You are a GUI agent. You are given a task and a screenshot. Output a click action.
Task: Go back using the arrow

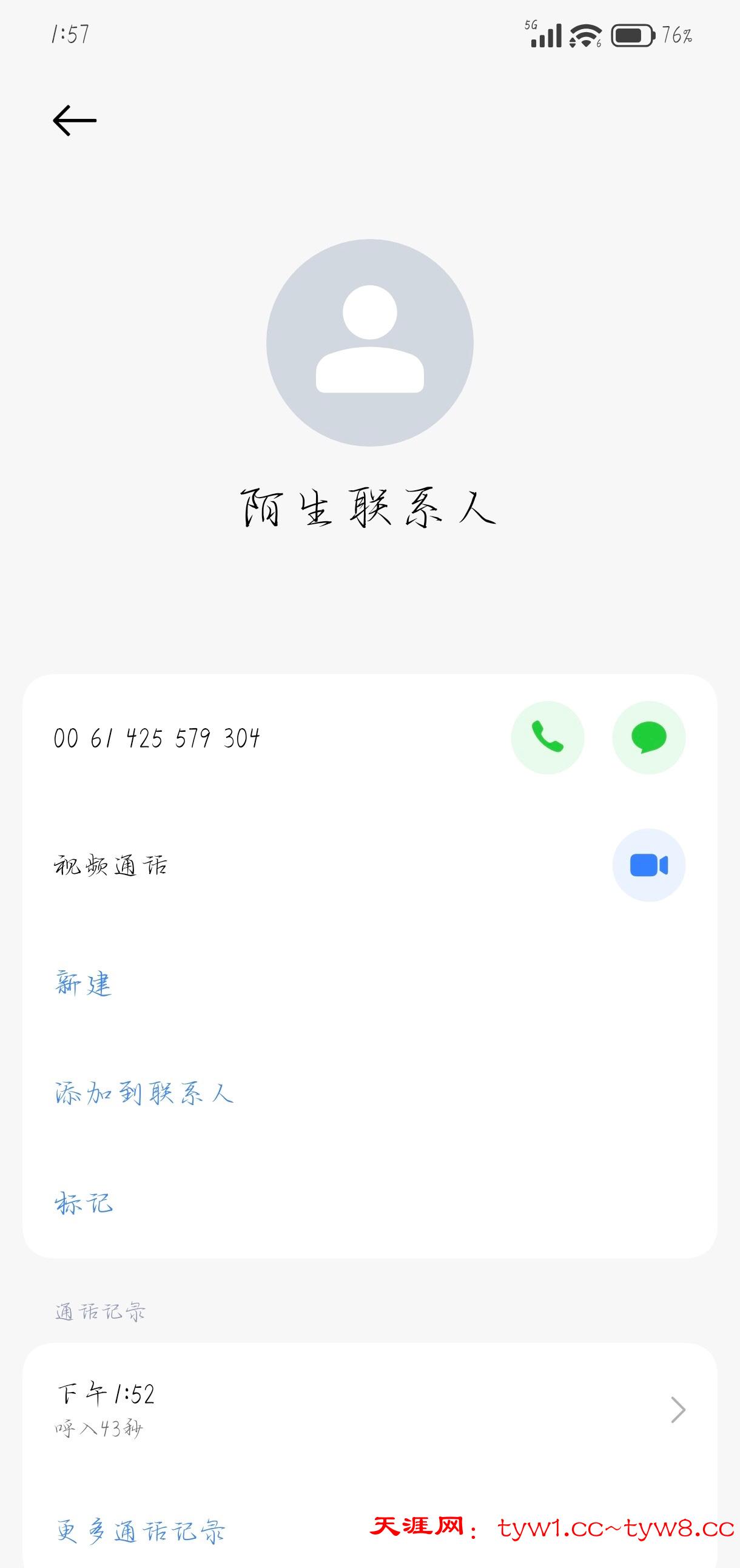tap(74, 120)
